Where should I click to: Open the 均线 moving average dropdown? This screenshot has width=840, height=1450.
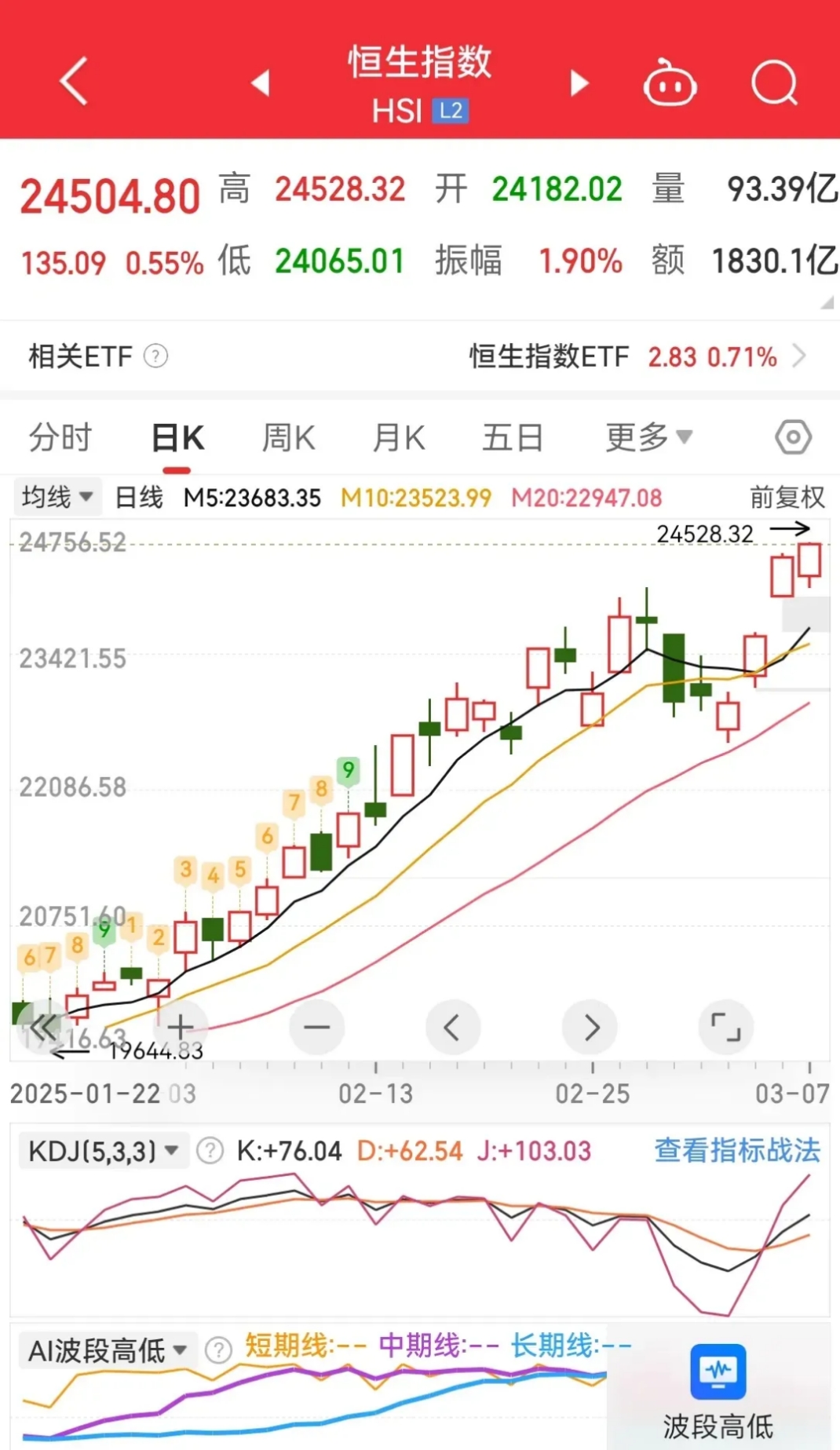[57, 497]
